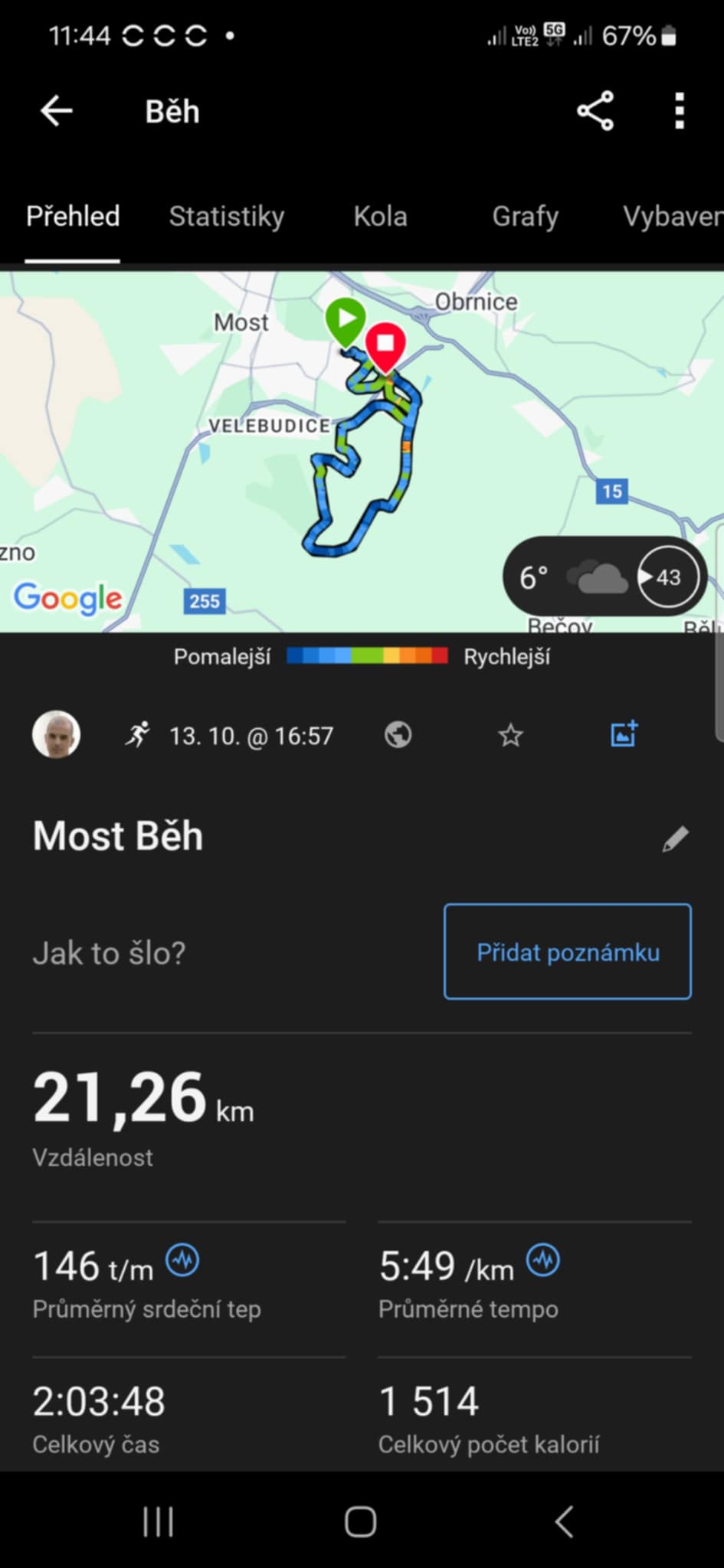This screenshot has height=1568, width=724.
Task: Open the three-dot overflow menu
Action: tap(679, 112)
